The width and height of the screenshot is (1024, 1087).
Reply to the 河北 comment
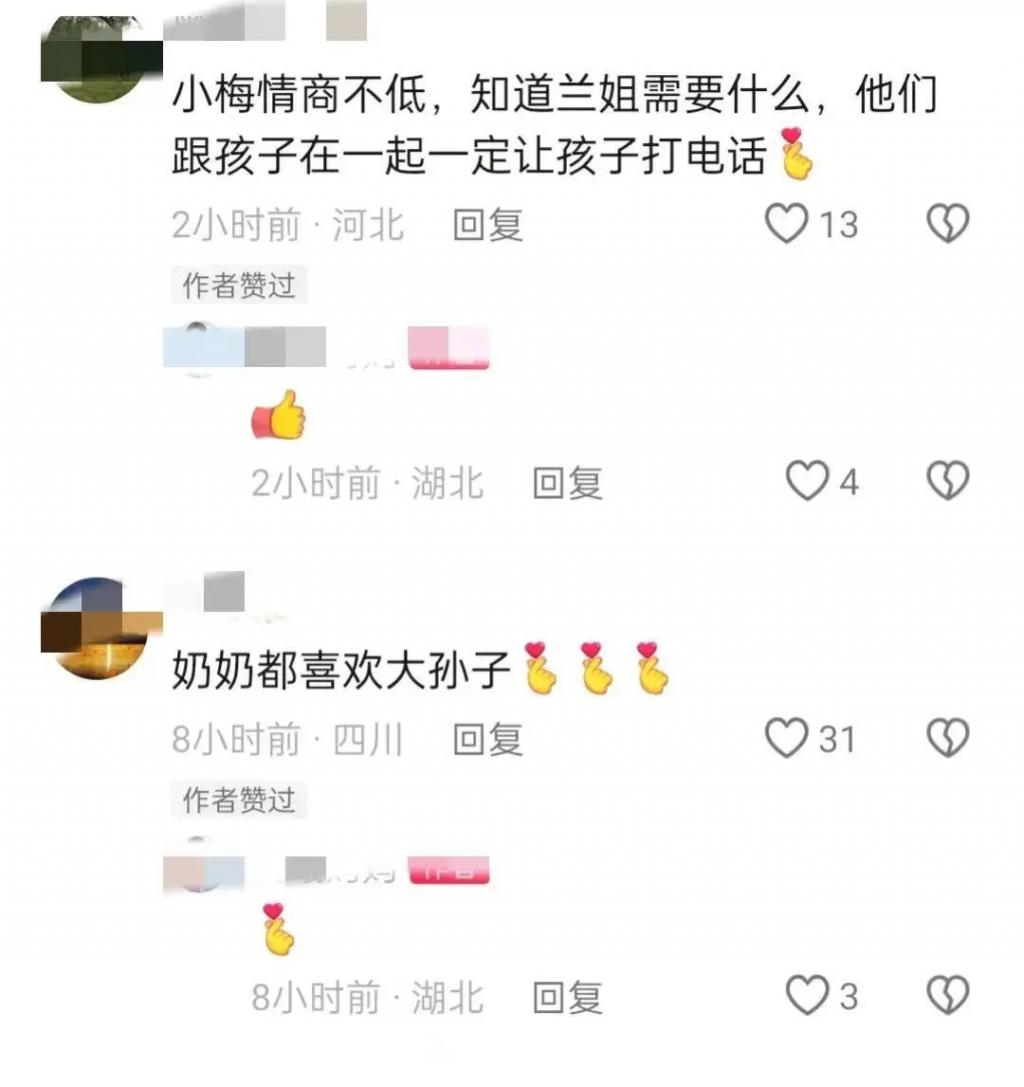488,225
